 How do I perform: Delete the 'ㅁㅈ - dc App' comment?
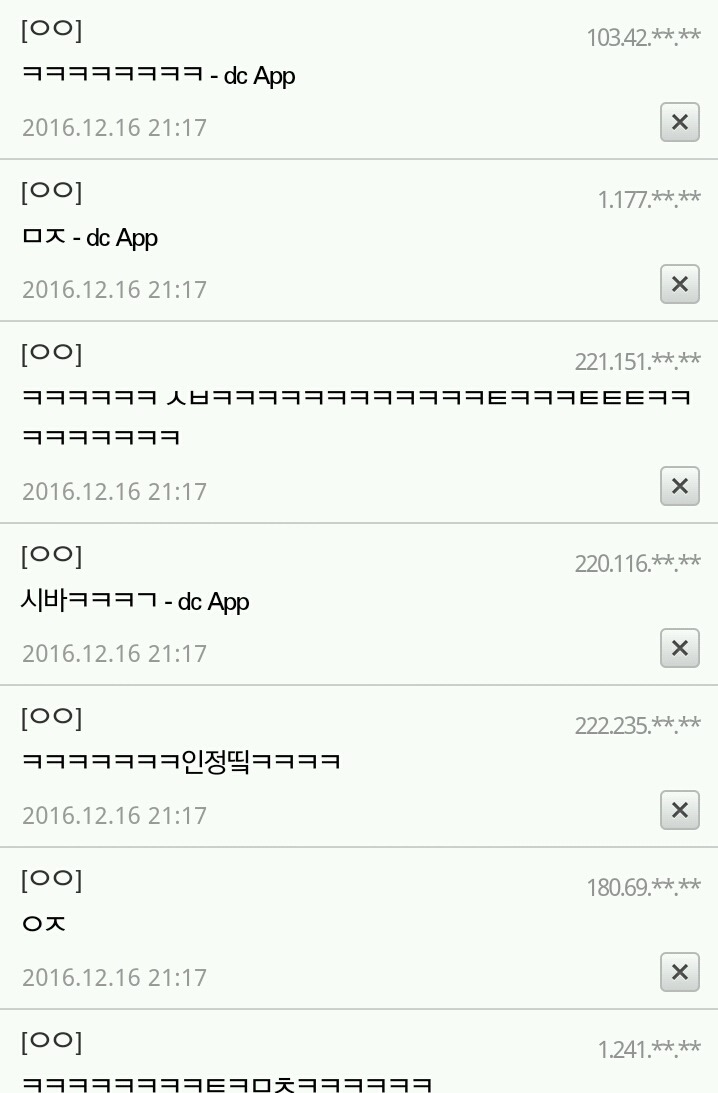pyautogui.click(x=679, y=284)
